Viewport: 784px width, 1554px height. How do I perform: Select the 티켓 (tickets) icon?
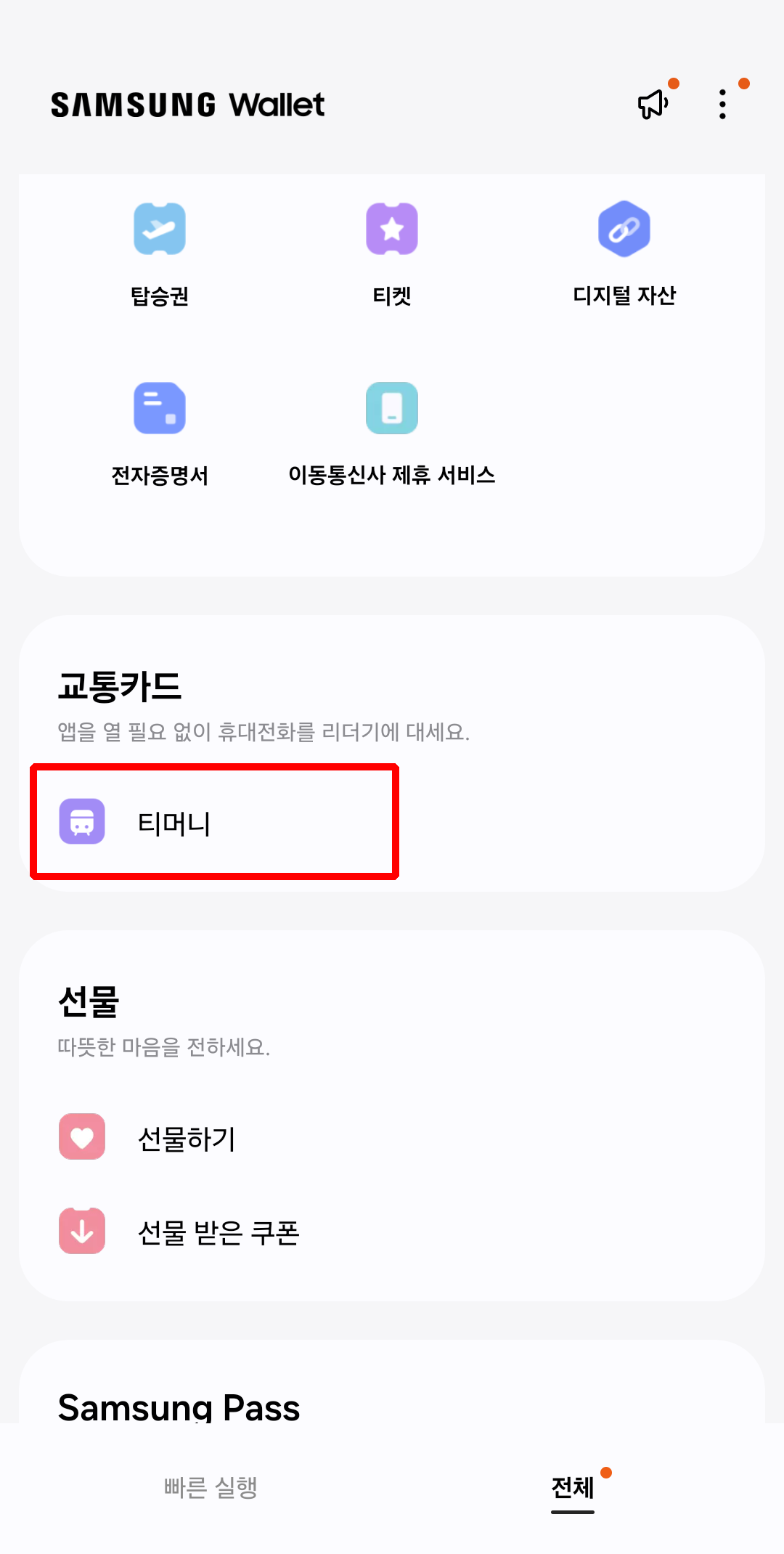392,229
